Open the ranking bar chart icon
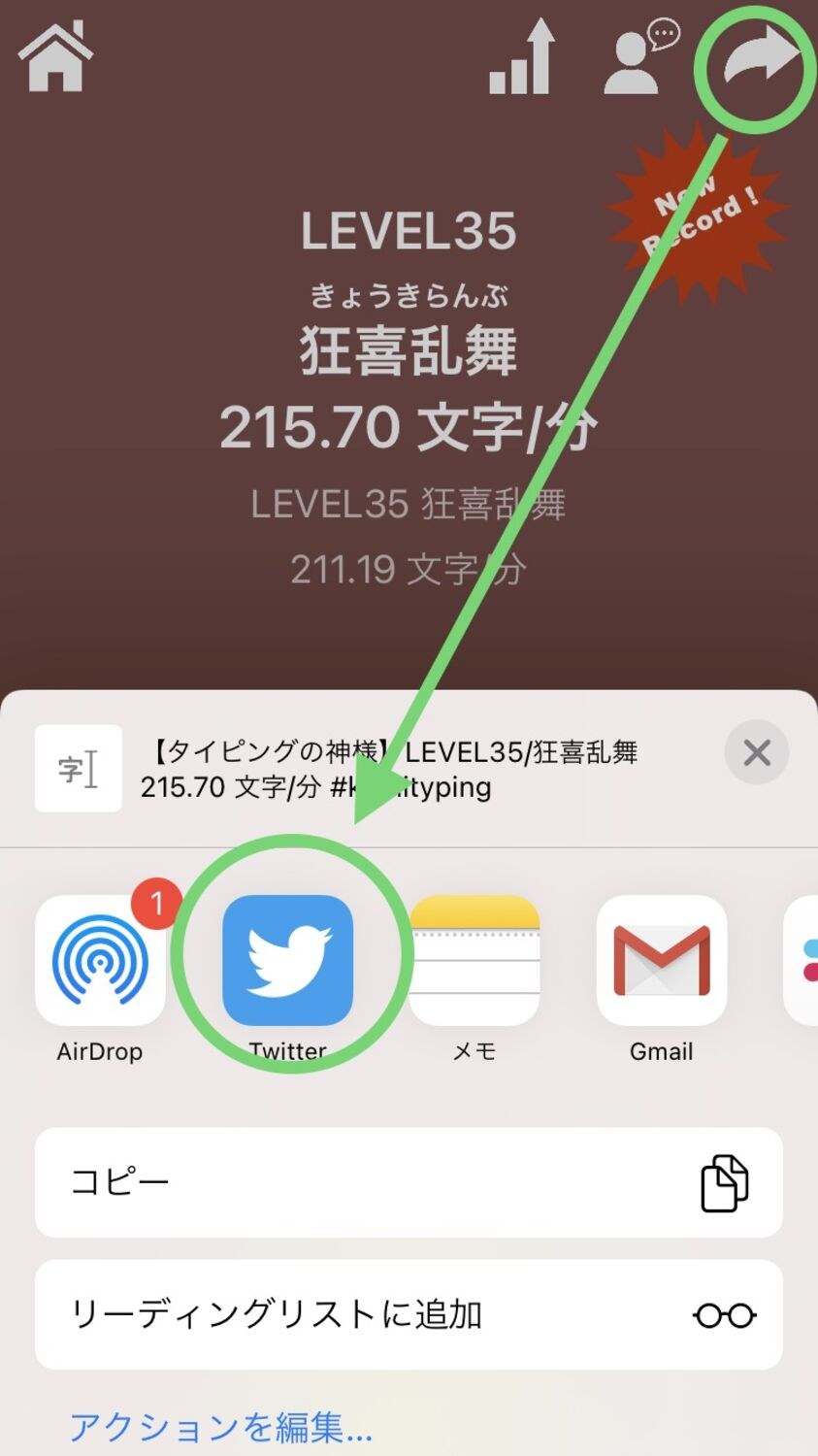Screen dimensions: 818x1456 point(522,60)
